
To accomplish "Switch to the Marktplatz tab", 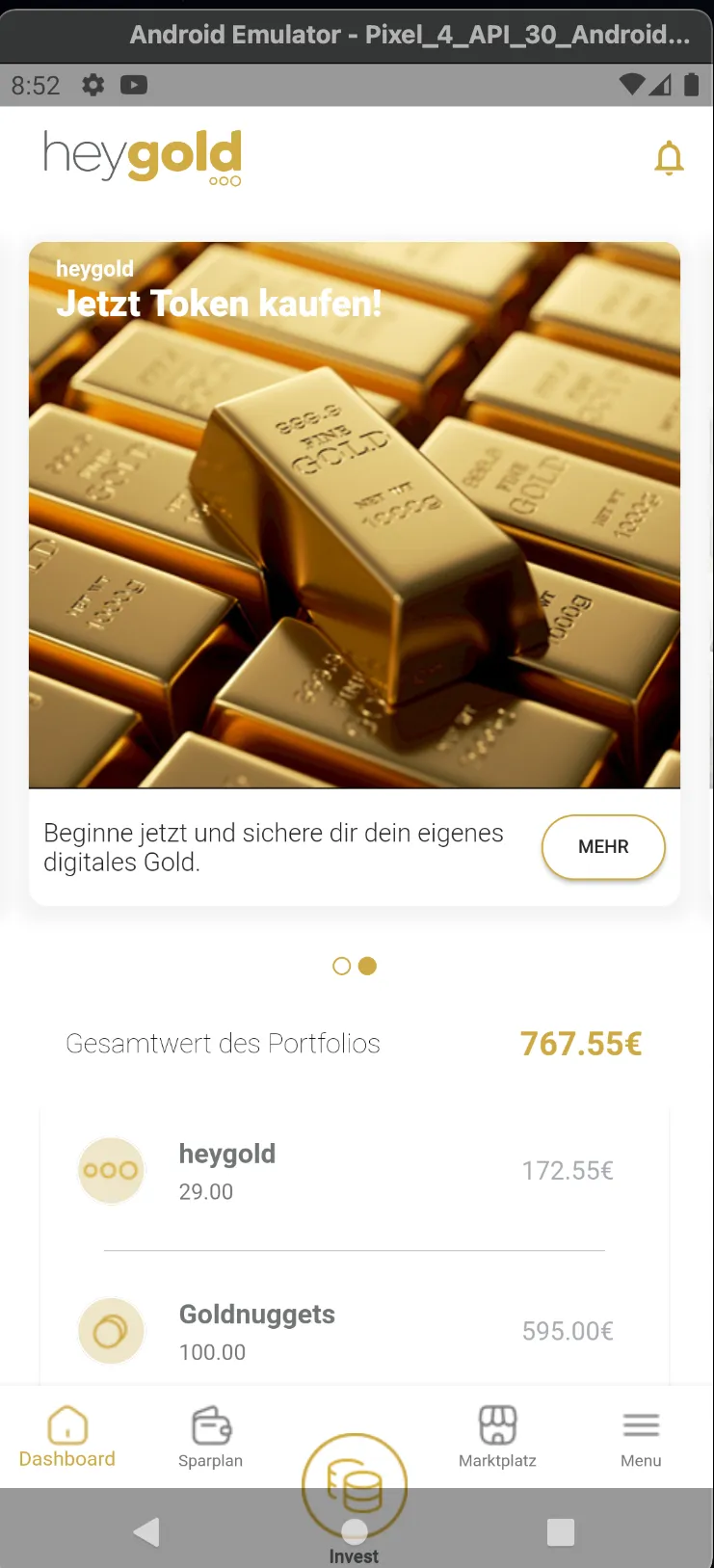I will (x=497, y=1436).
